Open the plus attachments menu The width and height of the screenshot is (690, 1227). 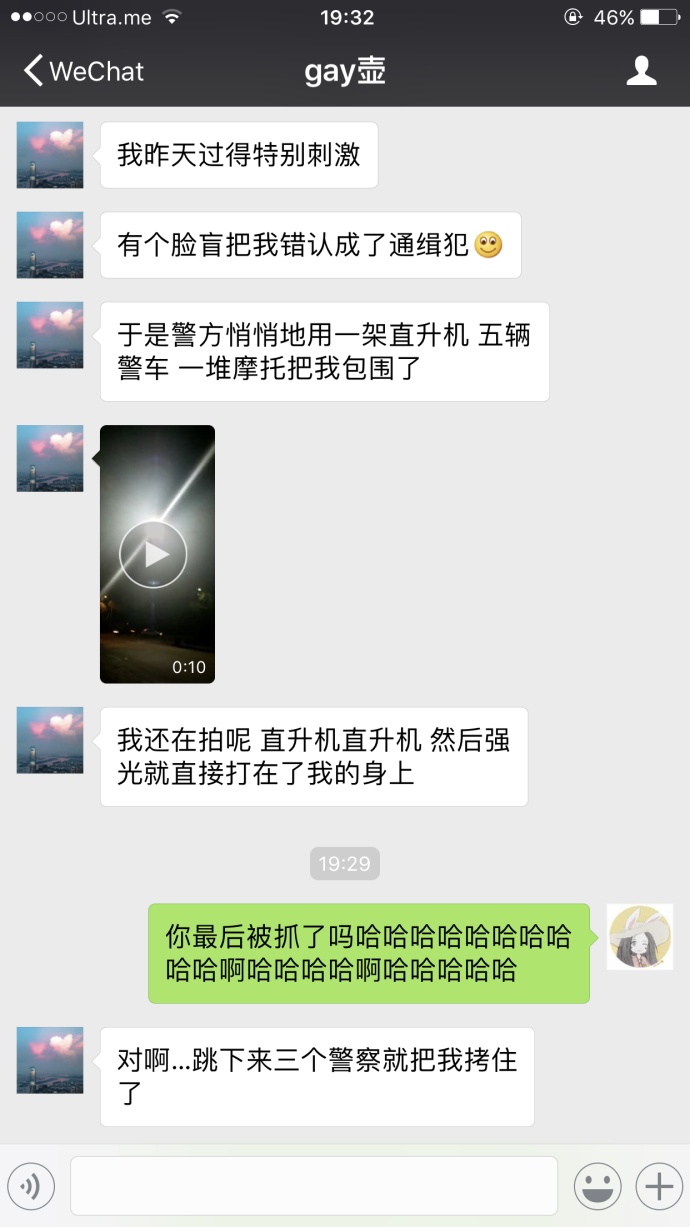[x=659, y=1186]
